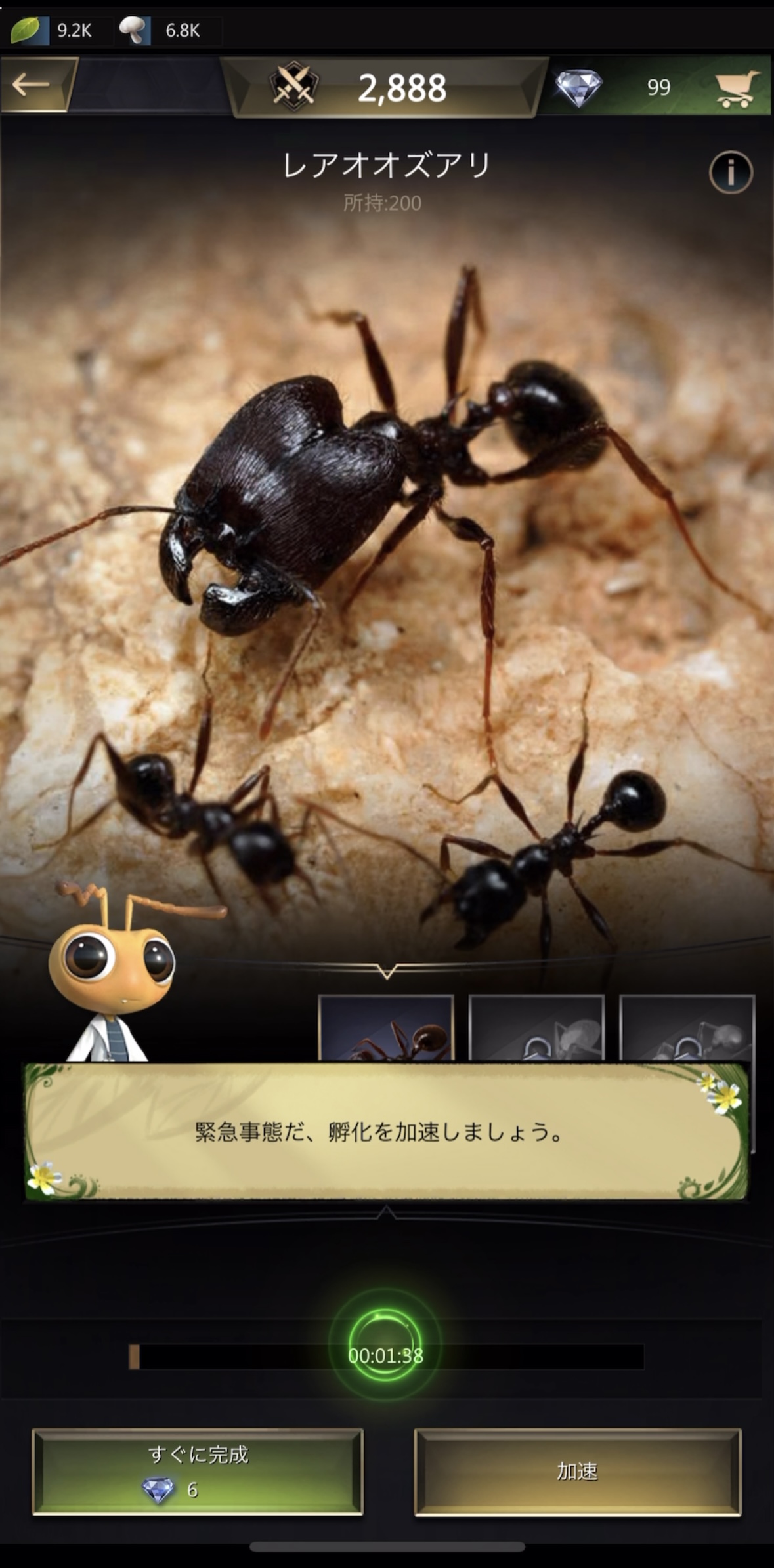Tap the 加速 button
Image resolution: width=774 pixels, height=1568 pixels.
[x=578, y=1472]
